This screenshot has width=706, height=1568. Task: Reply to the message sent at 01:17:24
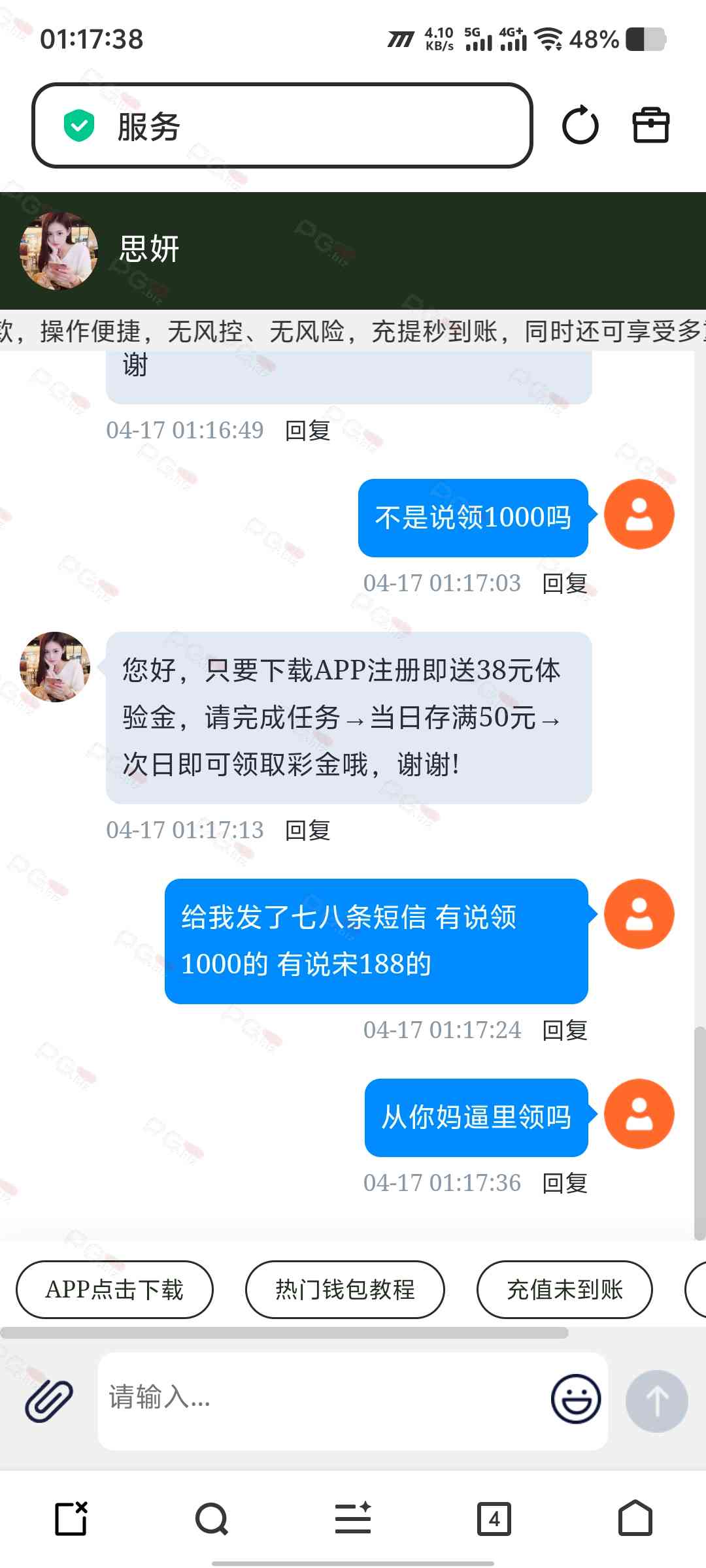coord(565,1030)
